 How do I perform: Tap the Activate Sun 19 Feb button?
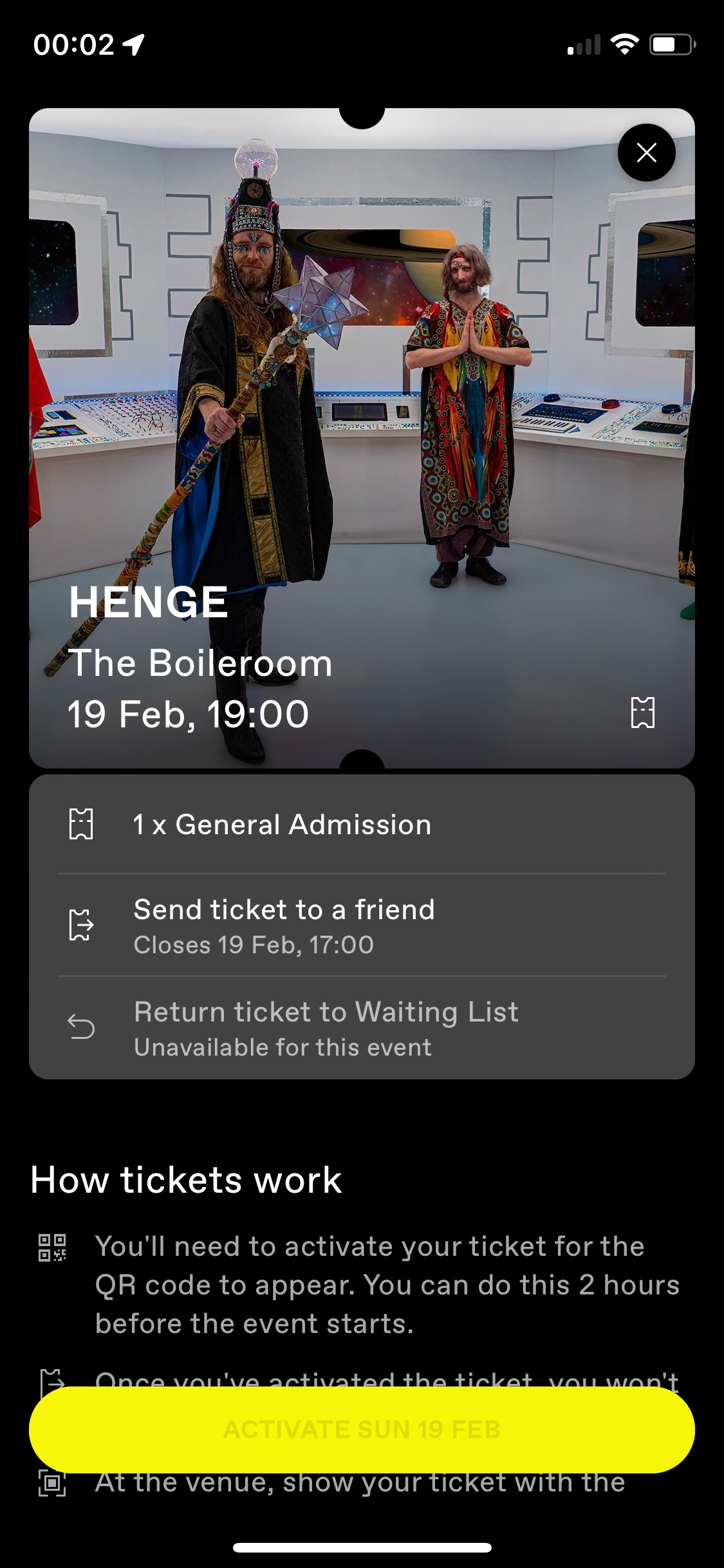(x=362, y=1429)
